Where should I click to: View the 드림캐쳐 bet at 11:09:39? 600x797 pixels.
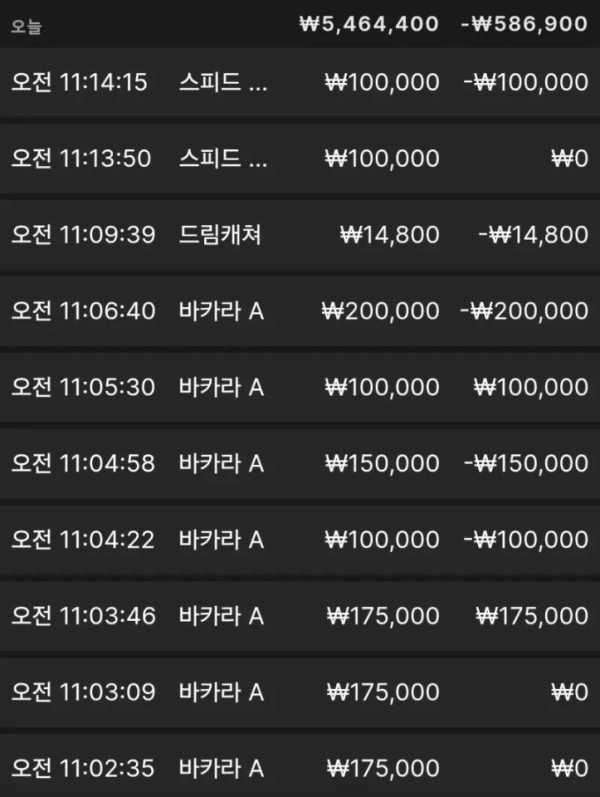[300, 235]
